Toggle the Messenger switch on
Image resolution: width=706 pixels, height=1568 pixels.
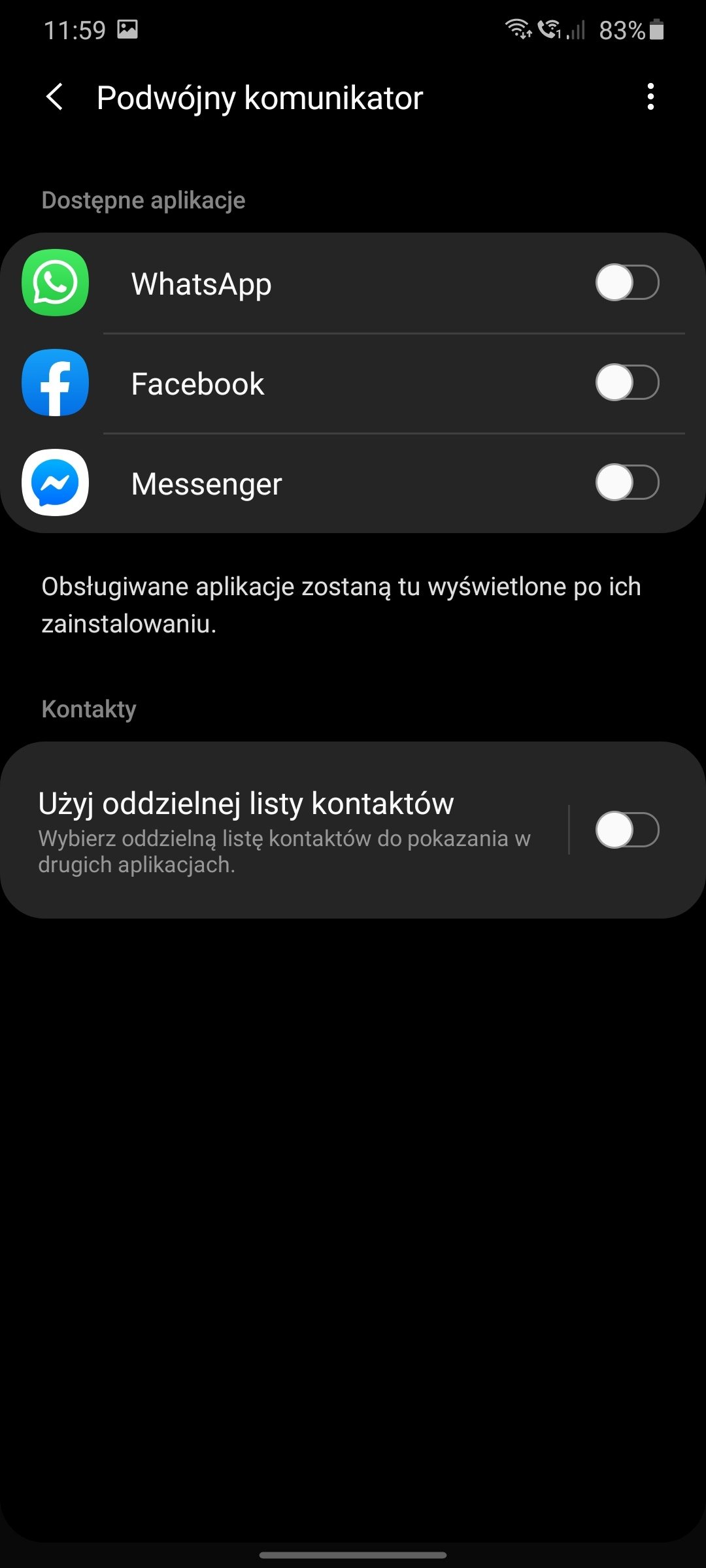click(627, 483)
